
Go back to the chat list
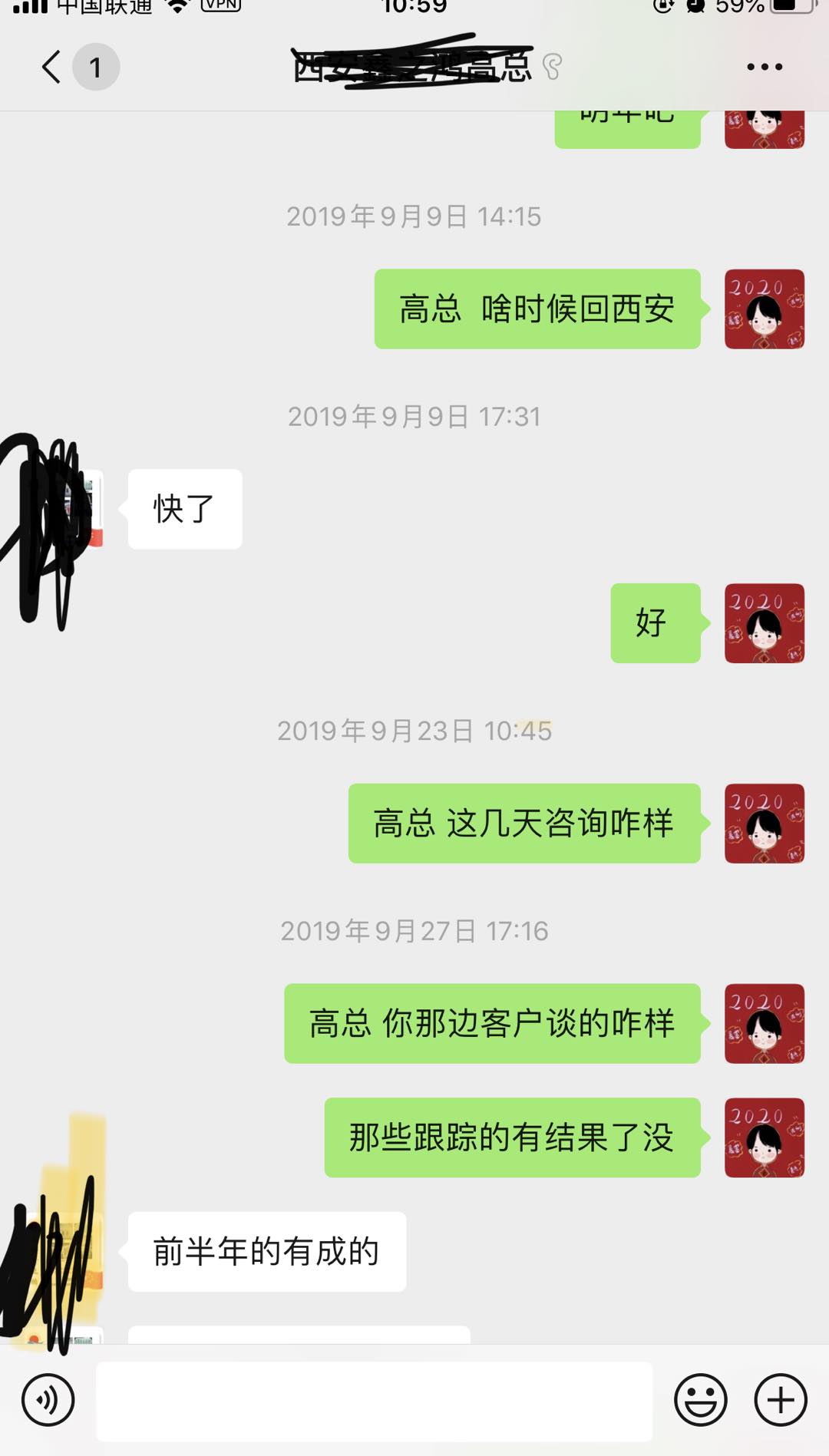tap(52, 67)
